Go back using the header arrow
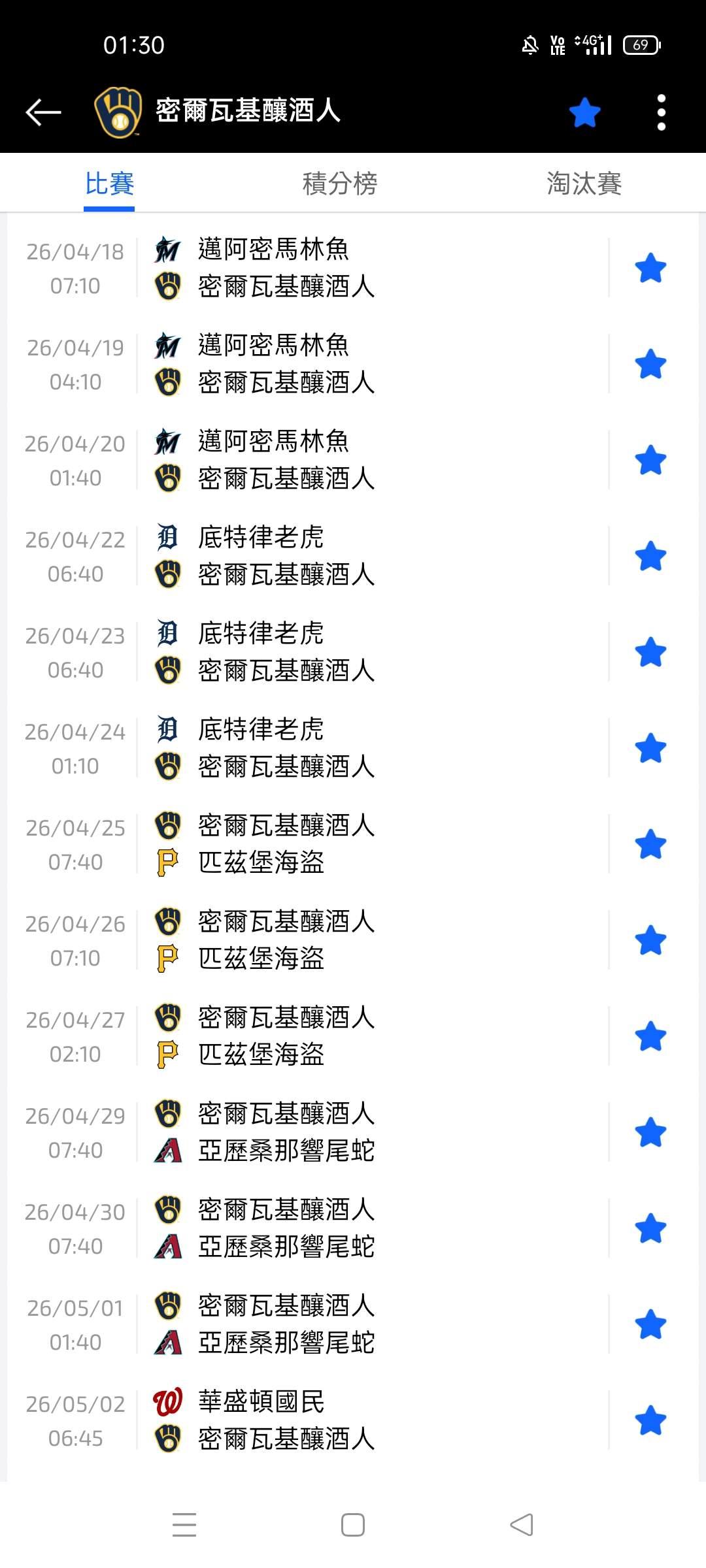This screenshot has width=706, height=1568. coord(43,112)
